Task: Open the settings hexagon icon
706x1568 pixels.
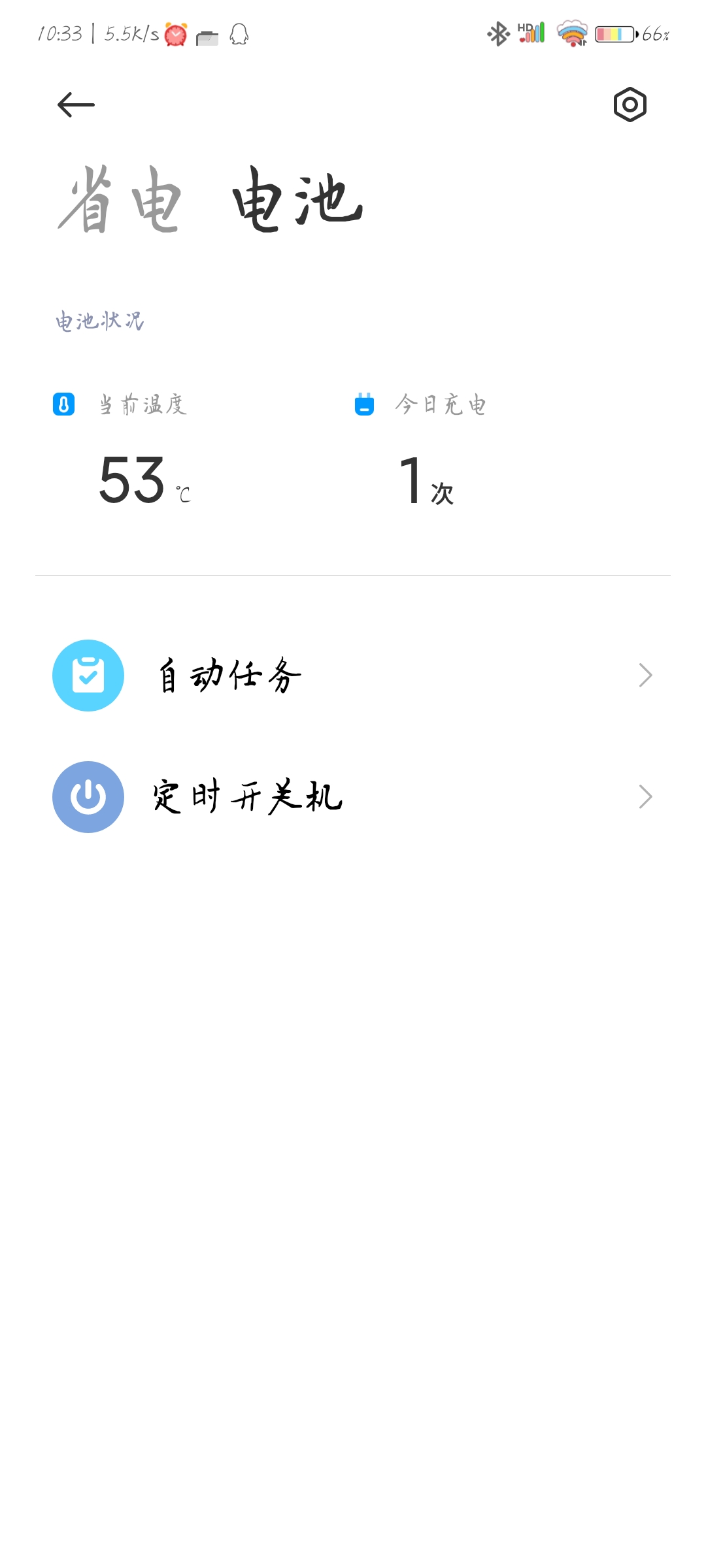Action: (630, 105)
